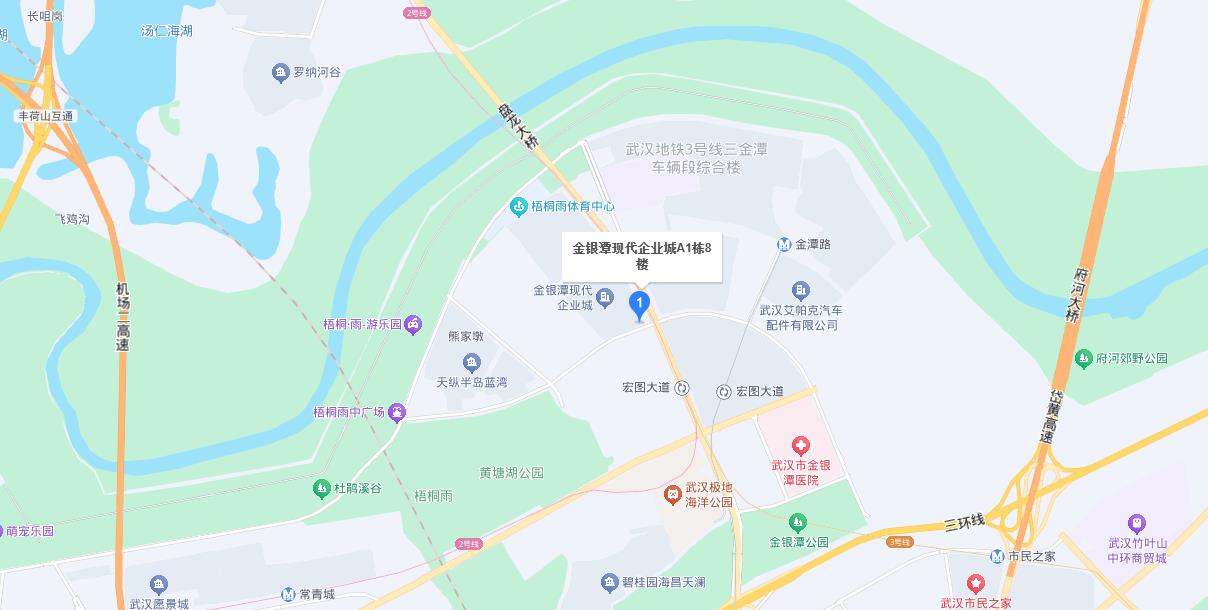This screenshot has height=610, width=1208.
Task: Select the 常青城 metro station marker
Action: click(x=289, y=594)
